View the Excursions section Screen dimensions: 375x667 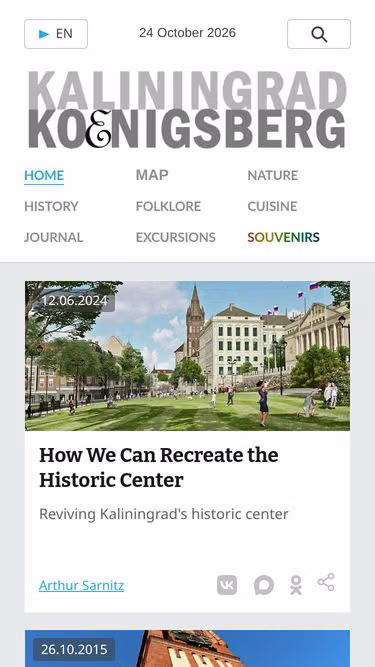[x=176, y=237]
